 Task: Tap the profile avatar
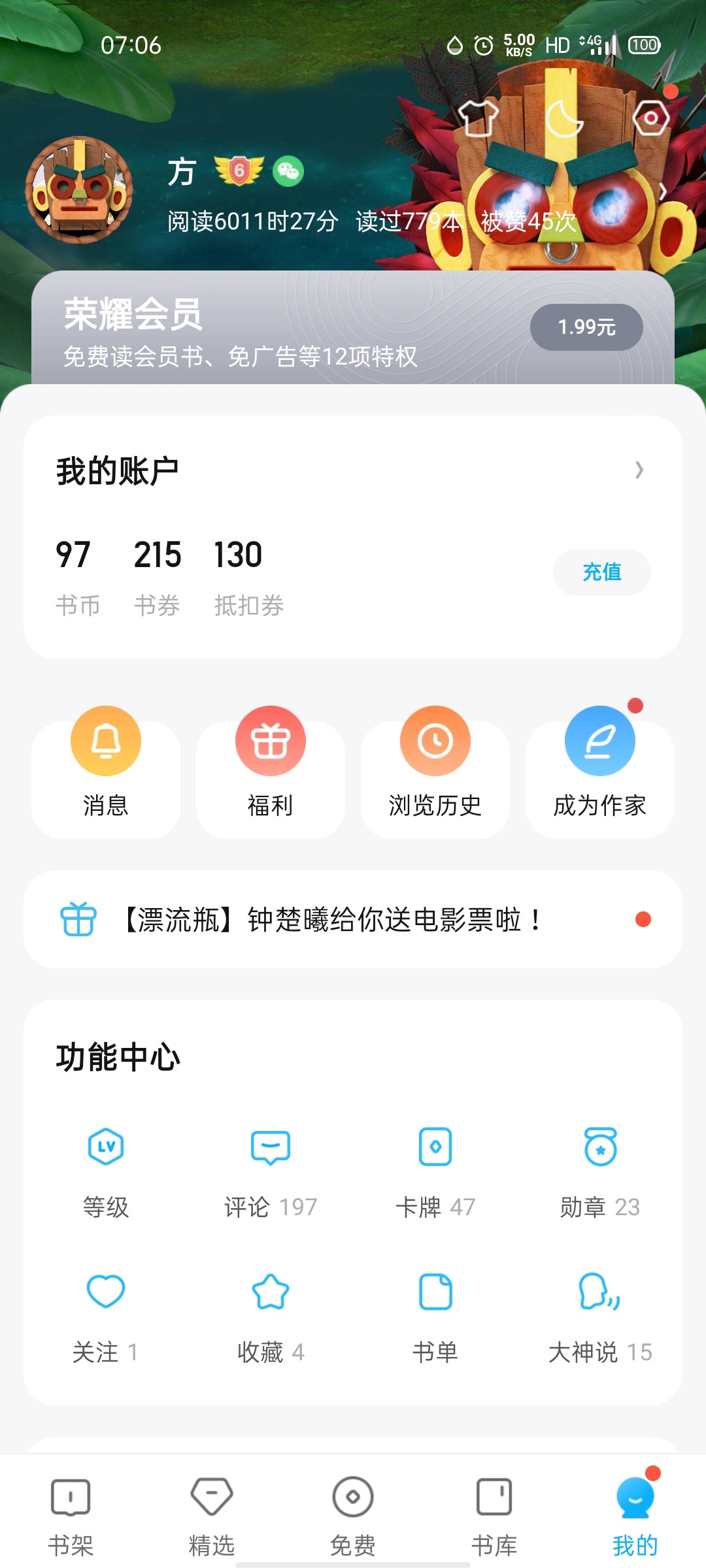point(79,190)
